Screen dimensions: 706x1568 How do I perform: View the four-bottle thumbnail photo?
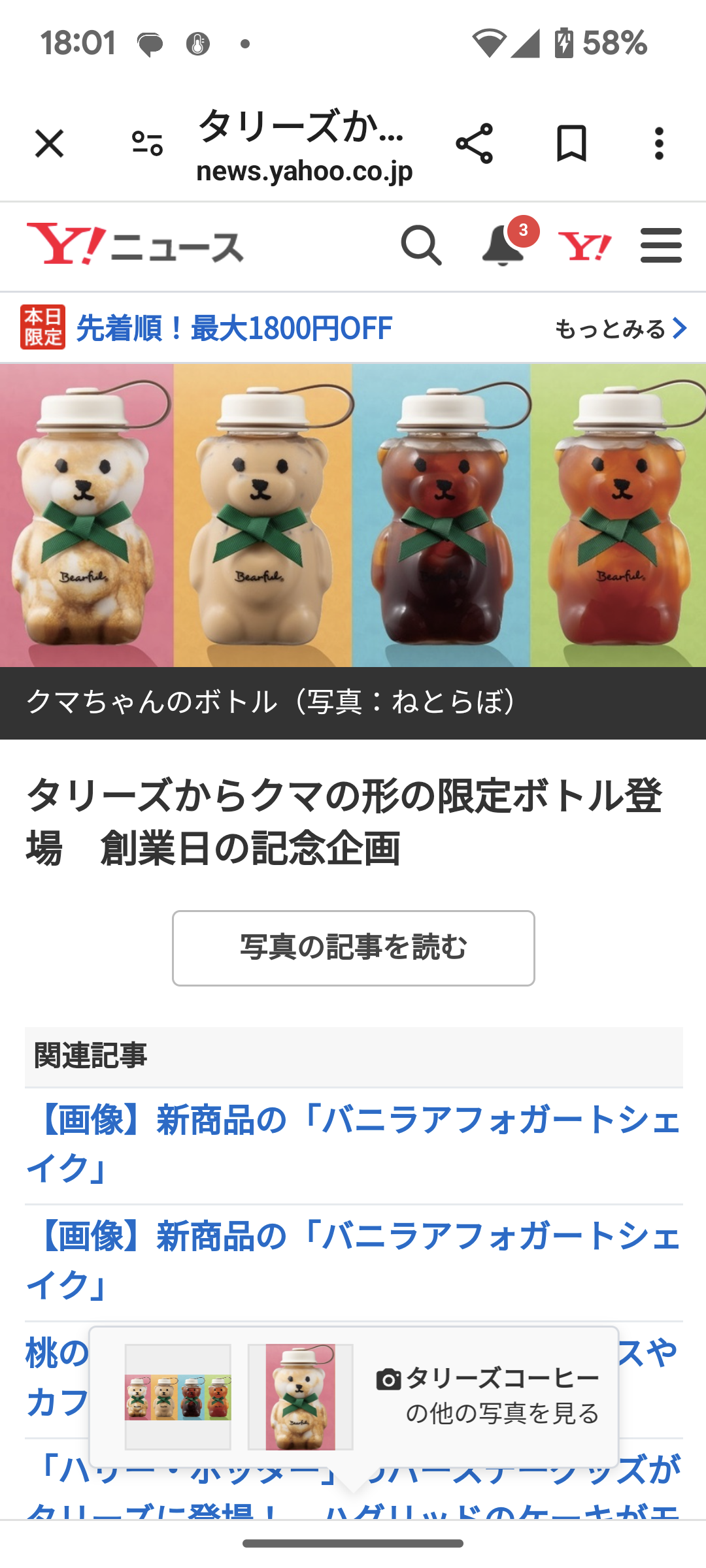tap(178, 1397)
